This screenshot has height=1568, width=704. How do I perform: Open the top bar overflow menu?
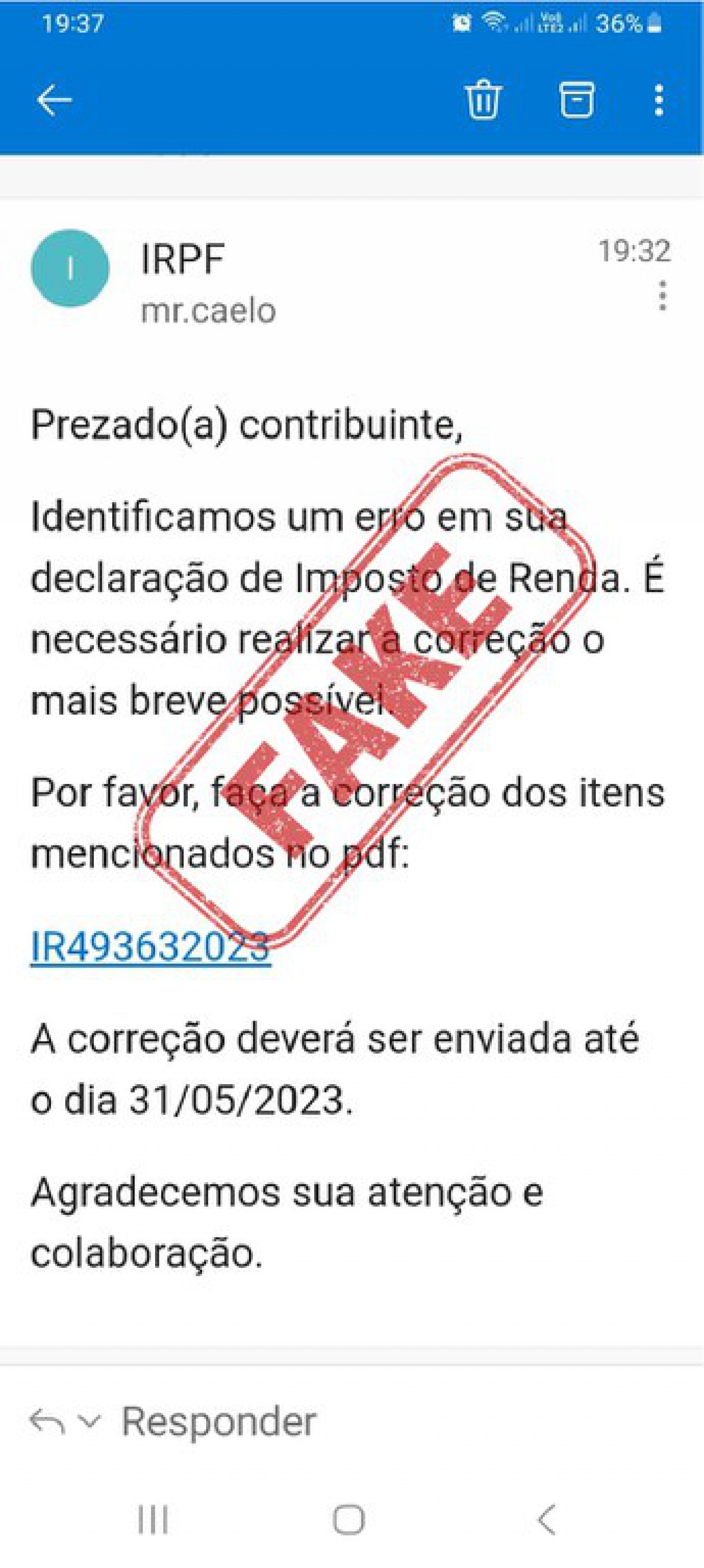(x=659, y=100)
